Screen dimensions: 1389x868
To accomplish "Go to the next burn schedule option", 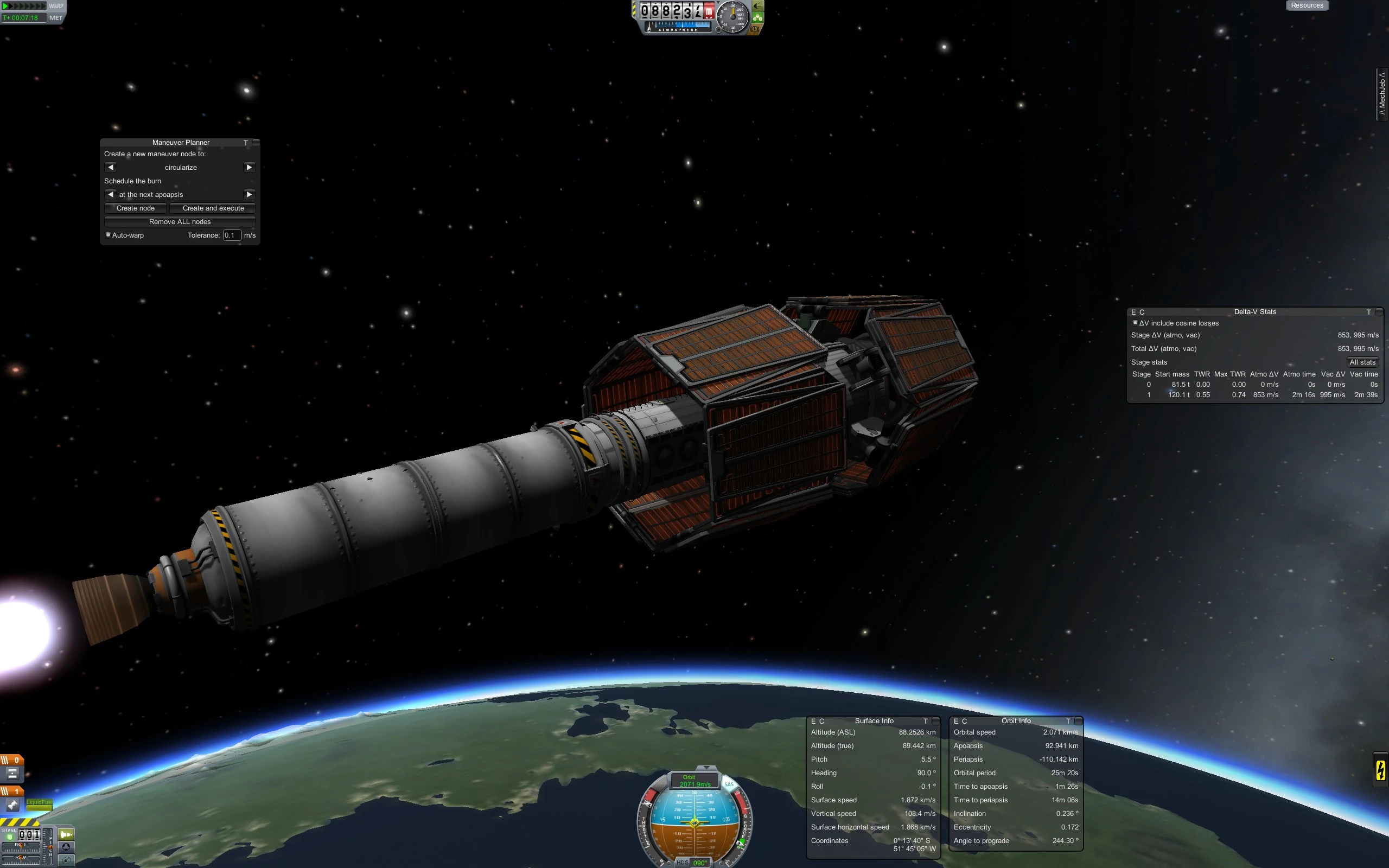I will (x=249, y=195).
